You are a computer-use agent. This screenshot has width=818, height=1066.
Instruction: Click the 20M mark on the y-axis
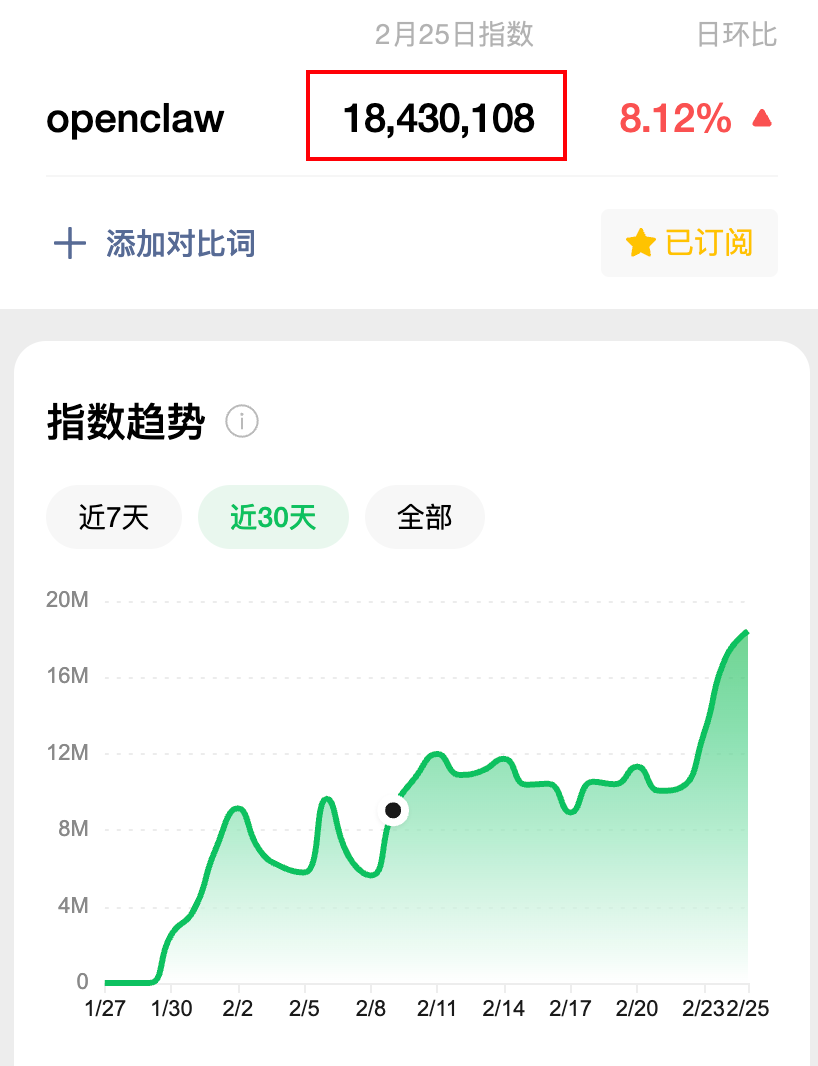[66, 599]
